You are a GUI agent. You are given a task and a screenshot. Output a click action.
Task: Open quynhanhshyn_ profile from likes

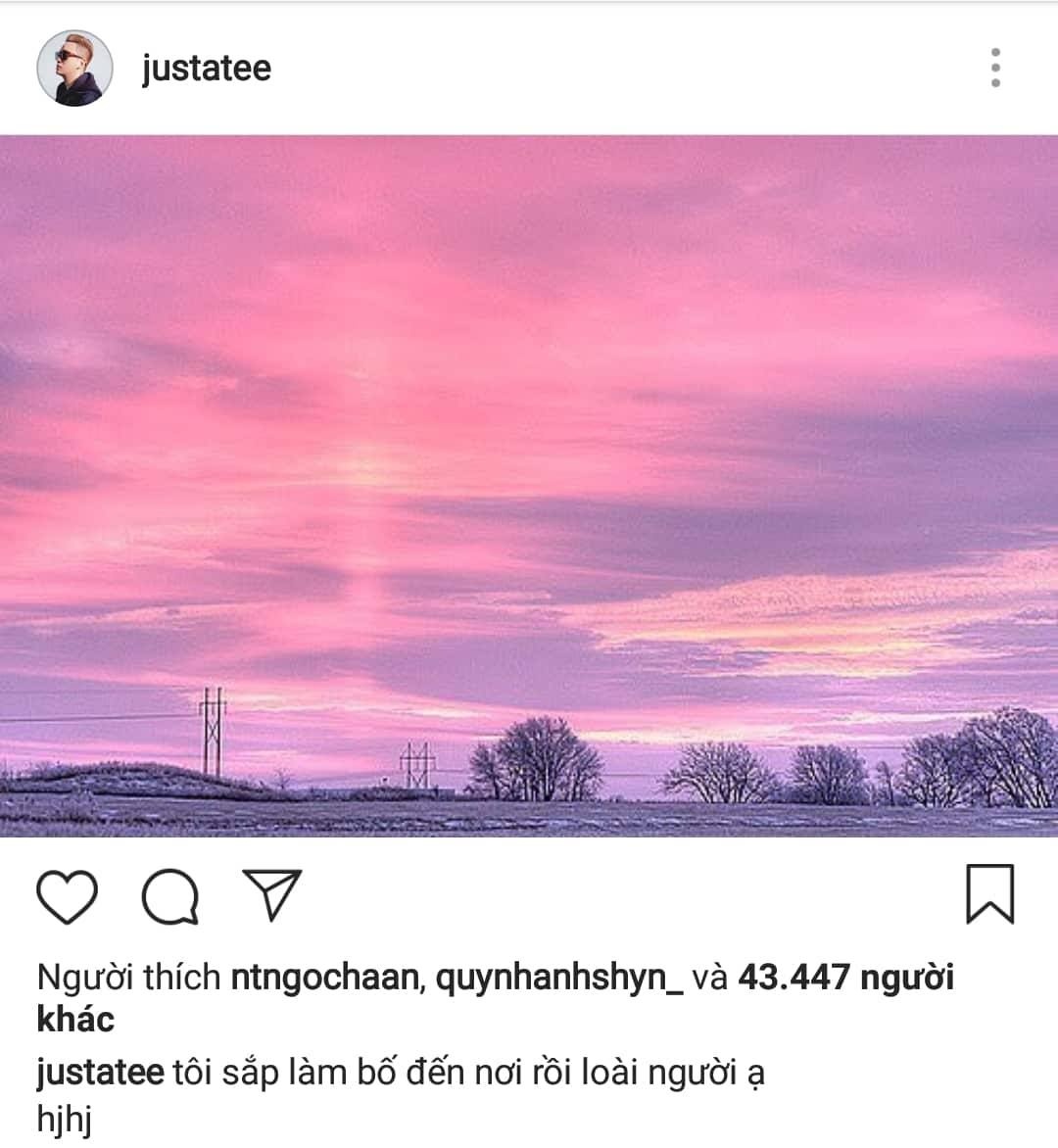click(x=558, y=978)
